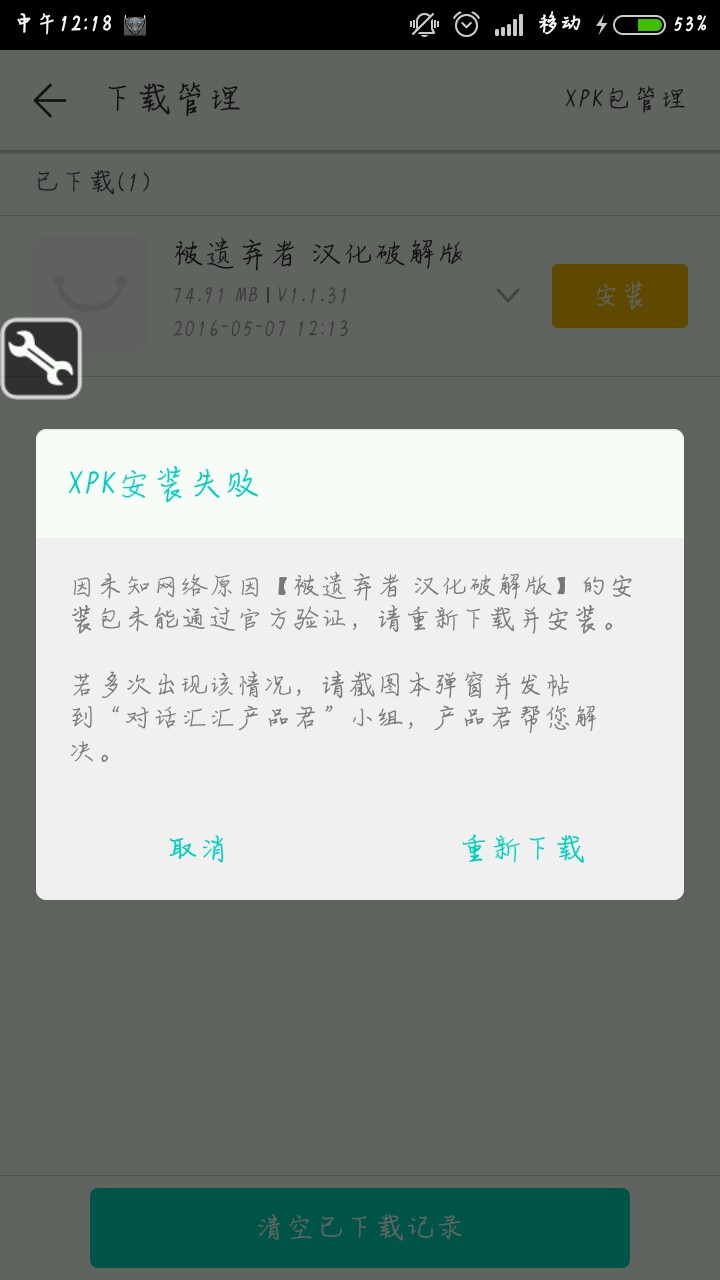Go back using the top-left arrow
This screenshot has width=720, height=1280.
49,99
